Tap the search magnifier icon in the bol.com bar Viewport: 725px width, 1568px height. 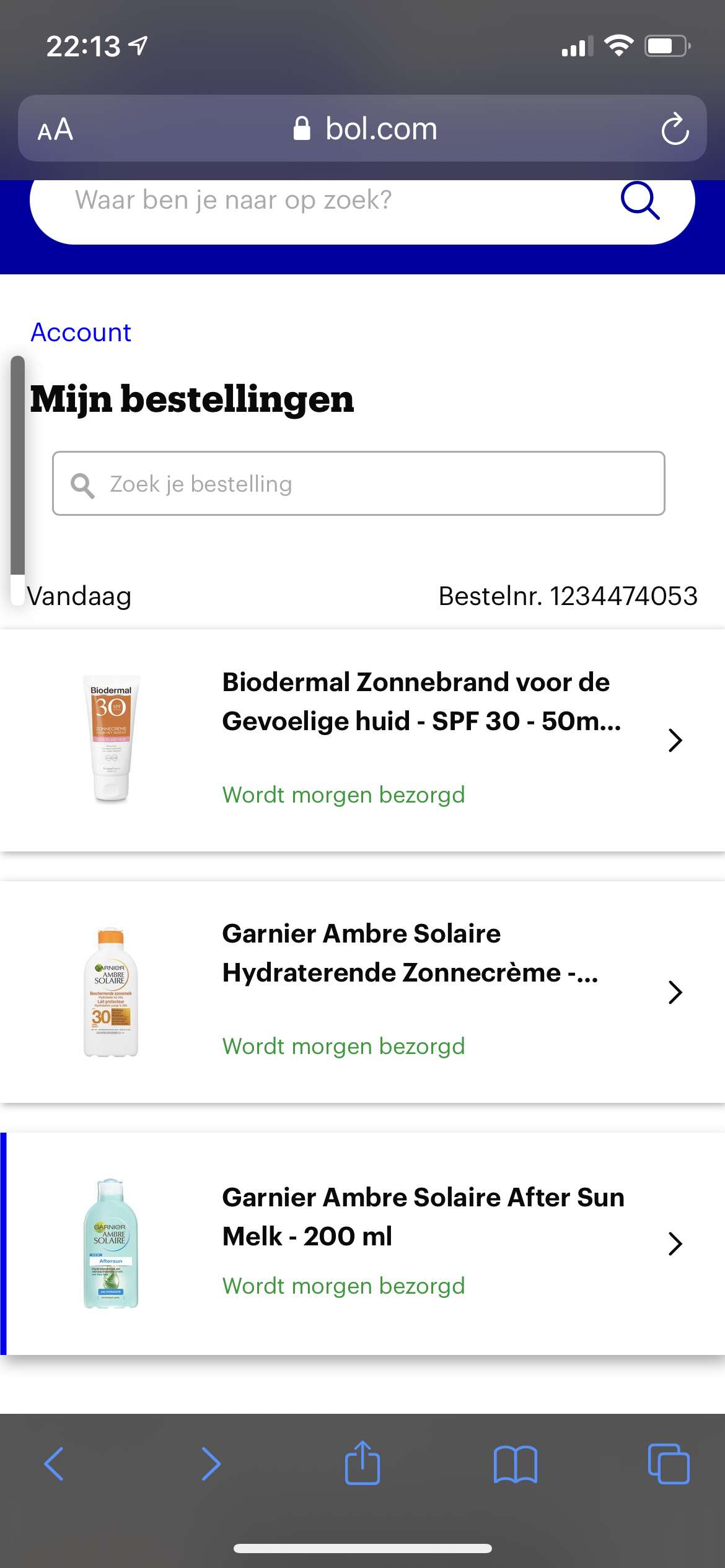(x=640, y=200)
